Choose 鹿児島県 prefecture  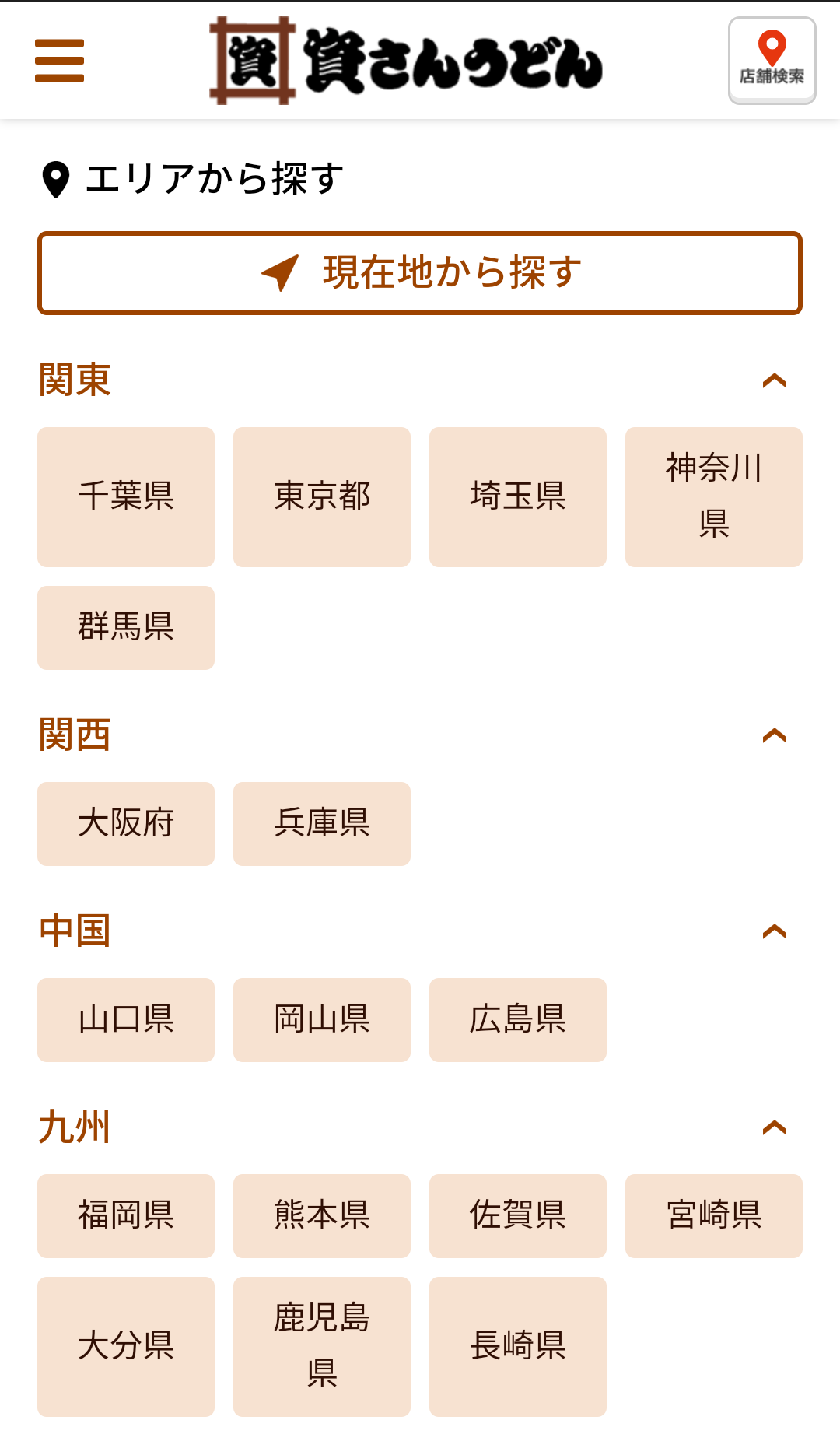322,1346
